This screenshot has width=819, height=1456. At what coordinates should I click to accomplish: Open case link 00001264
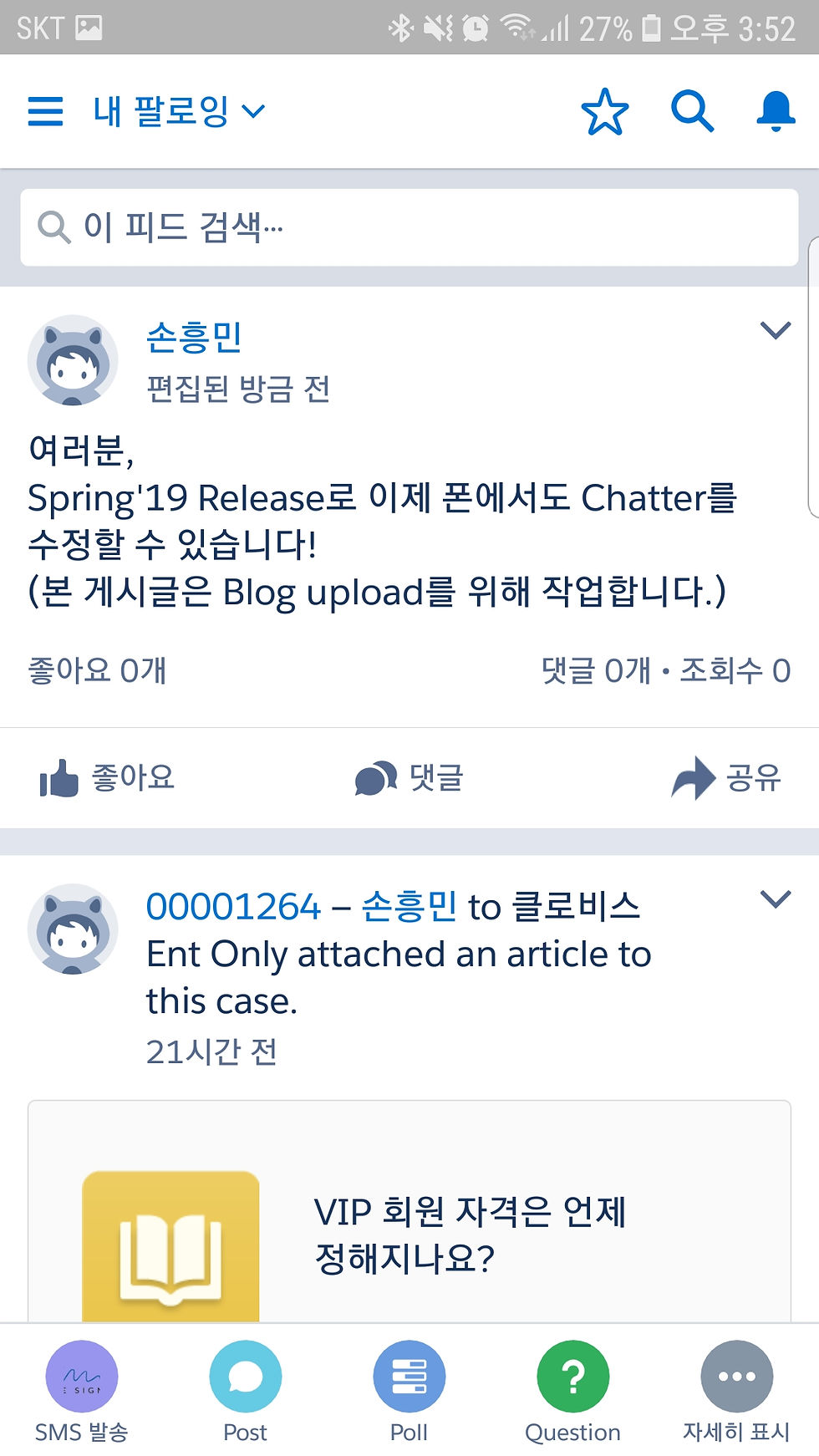pyautogui.click(x=233, y=907)
